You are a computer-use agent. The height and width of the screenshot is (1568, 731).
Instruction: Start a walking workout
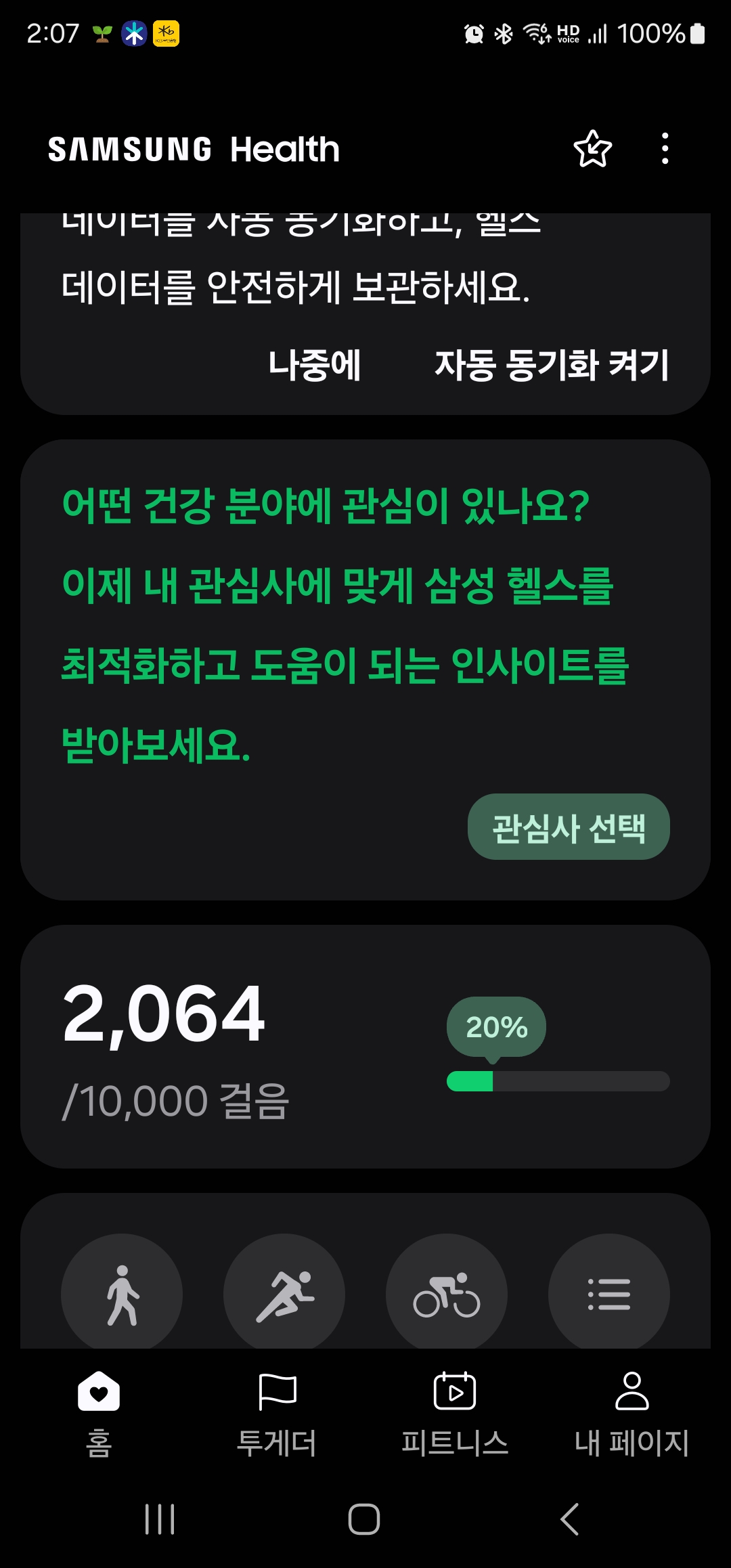[122, 1293]
